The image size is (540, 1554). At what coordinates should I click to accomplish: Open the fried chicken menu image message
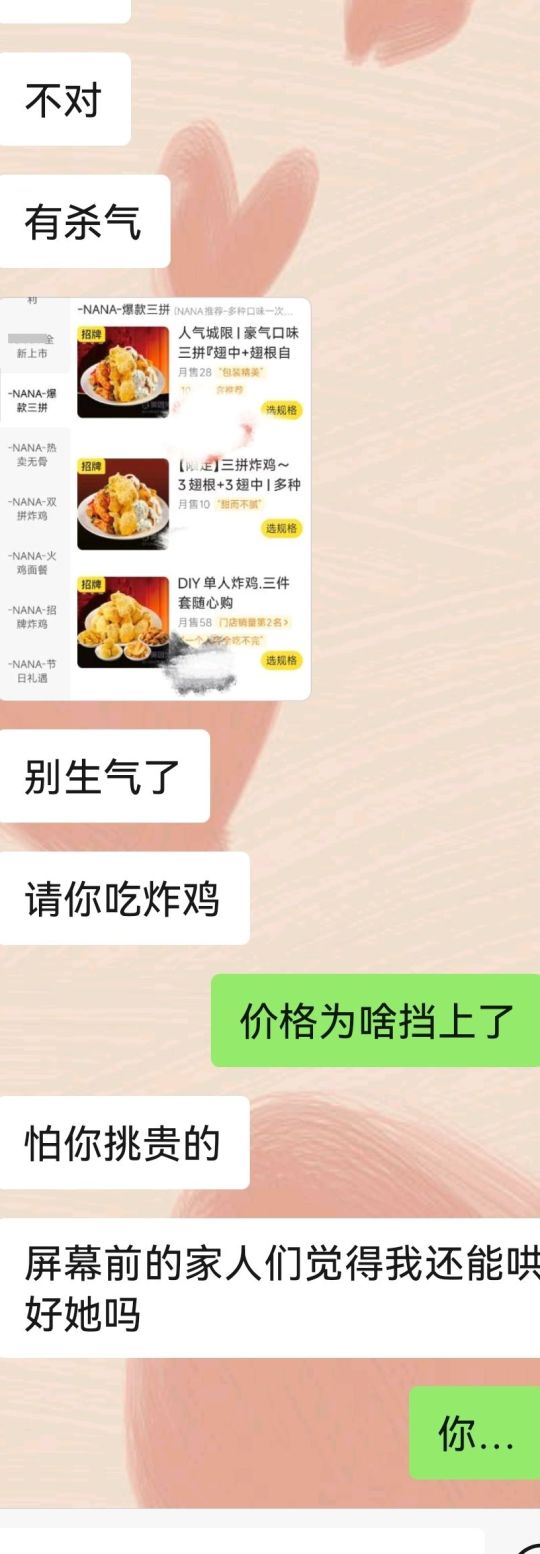155,498
